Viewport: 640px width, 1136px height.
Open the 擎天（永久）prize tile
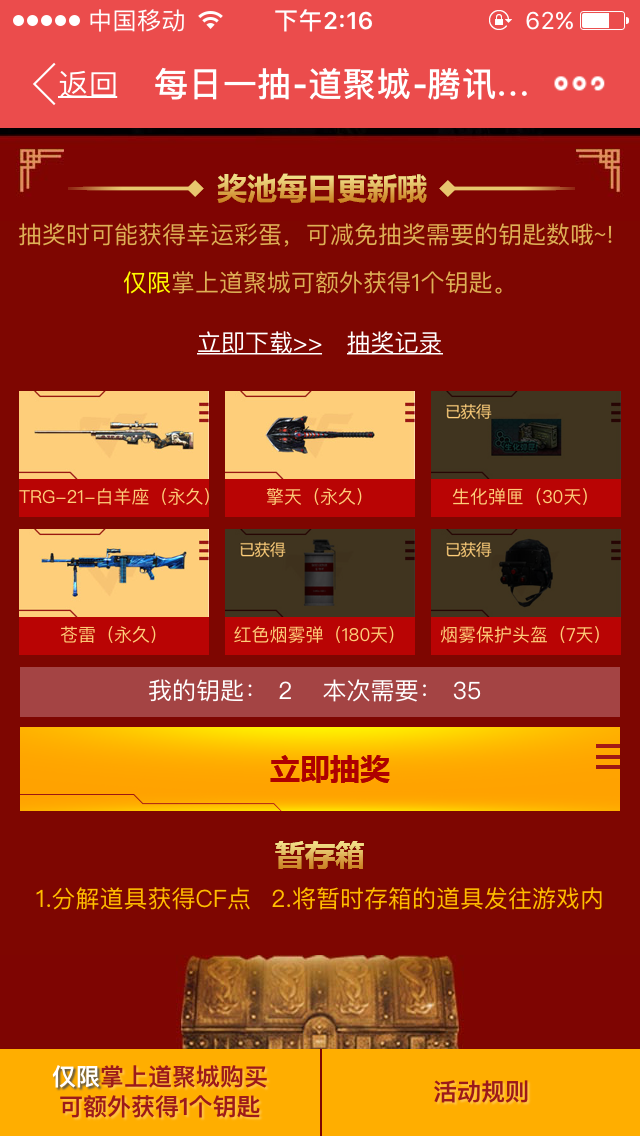coord(320,454)
